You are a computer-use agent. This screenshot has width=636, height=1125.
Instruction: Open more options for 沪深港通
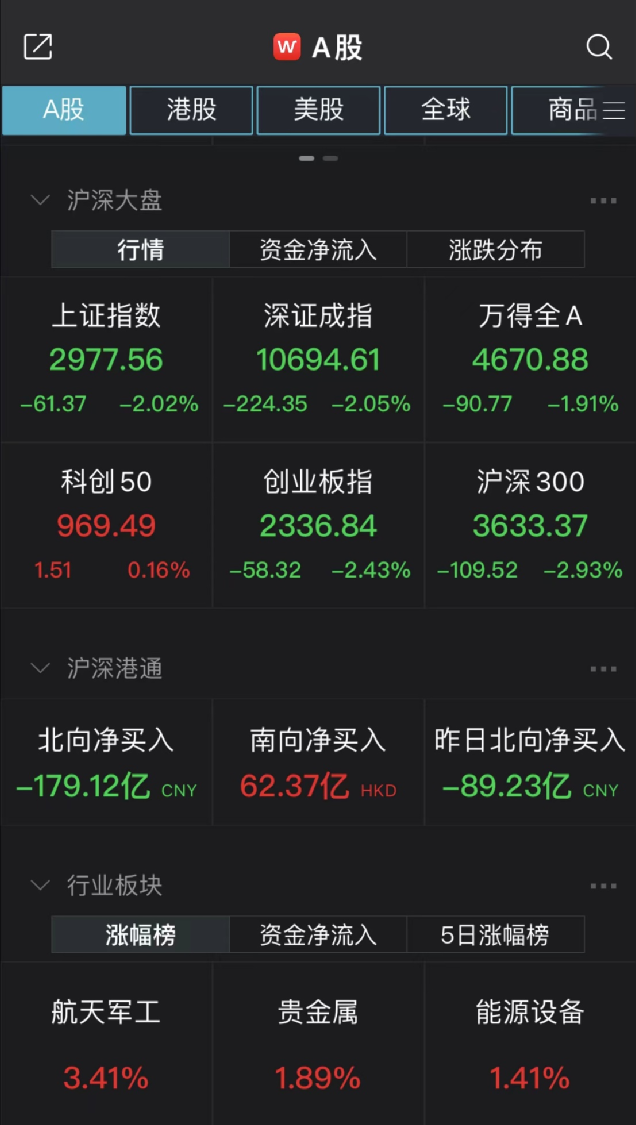click(x=603, y=669)
